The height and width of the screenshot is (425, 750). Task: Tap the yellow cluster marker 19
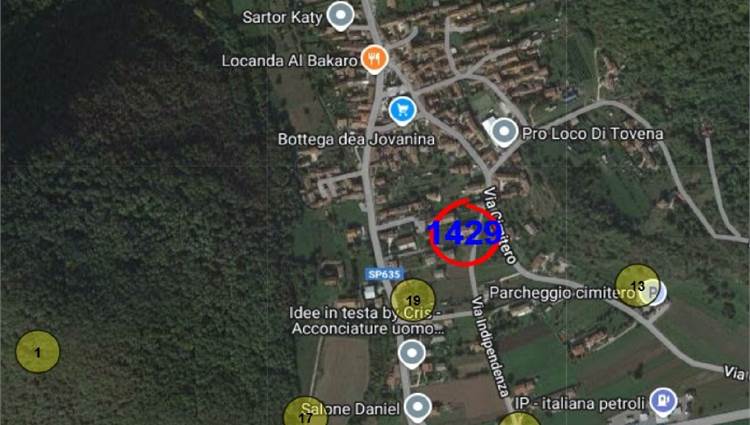click(x=412, y=299)
